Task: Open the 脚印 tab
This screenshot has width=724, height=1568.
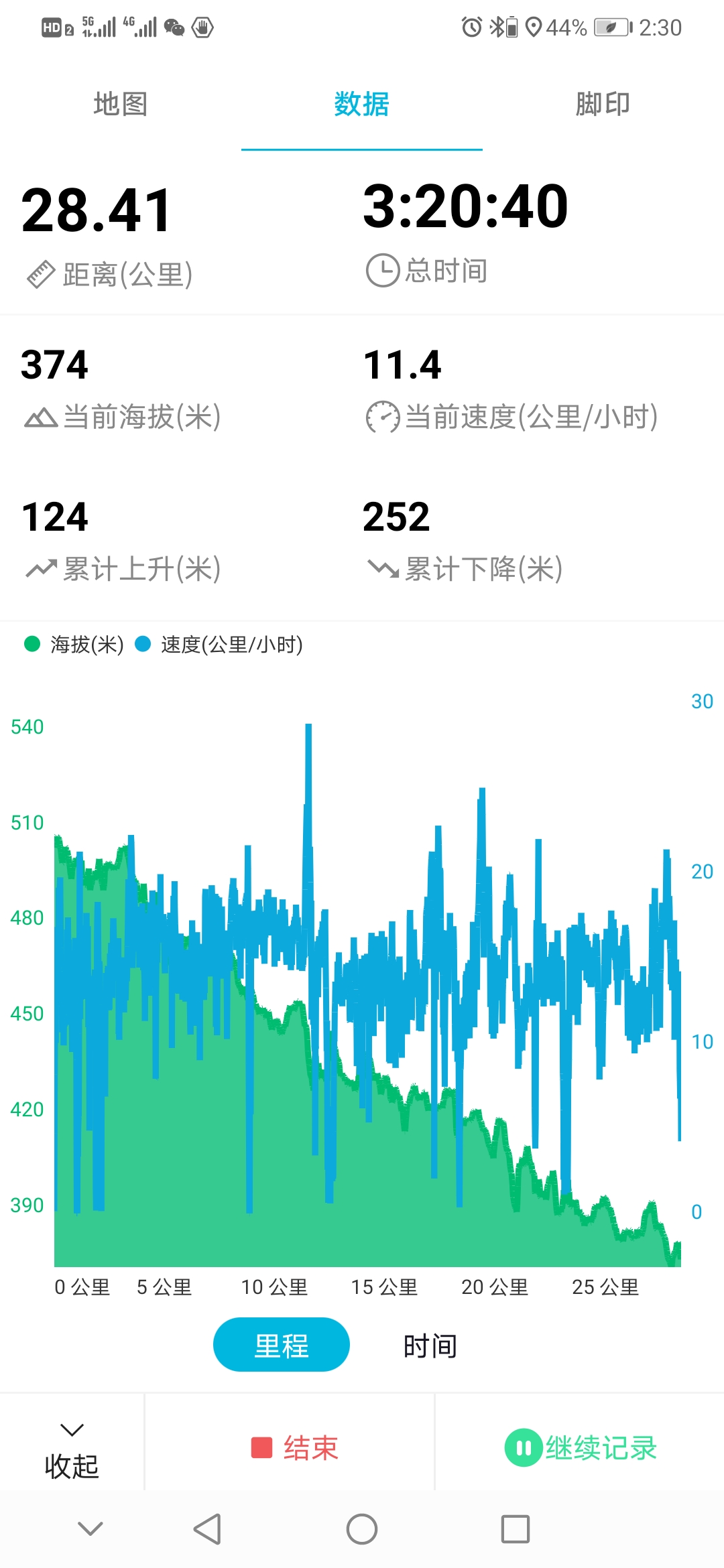Action: pyautogui.click(x=602, y=105)
